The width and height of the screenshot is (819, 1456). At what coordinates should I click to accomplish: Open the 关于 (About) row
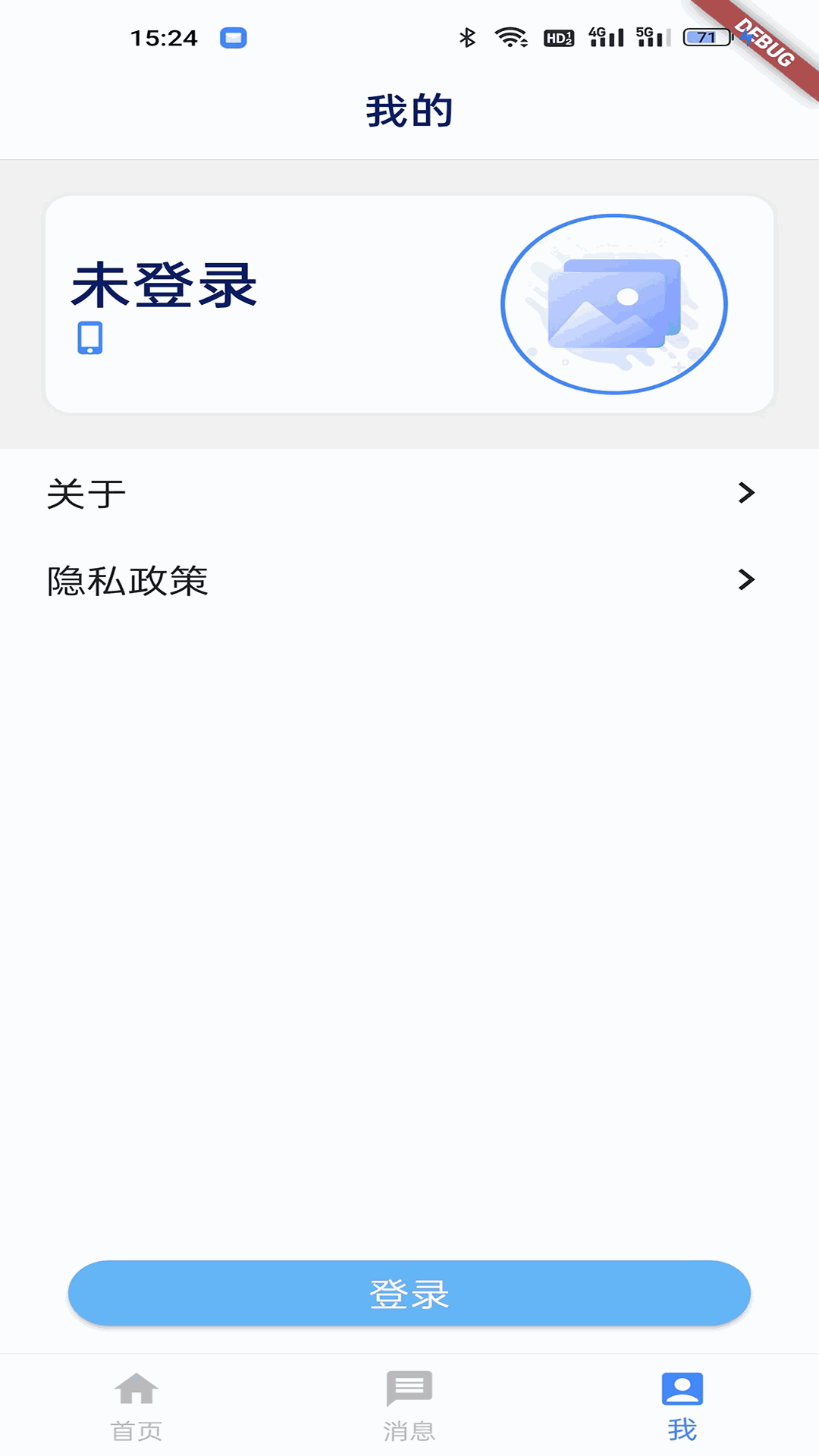coord(409,494)
